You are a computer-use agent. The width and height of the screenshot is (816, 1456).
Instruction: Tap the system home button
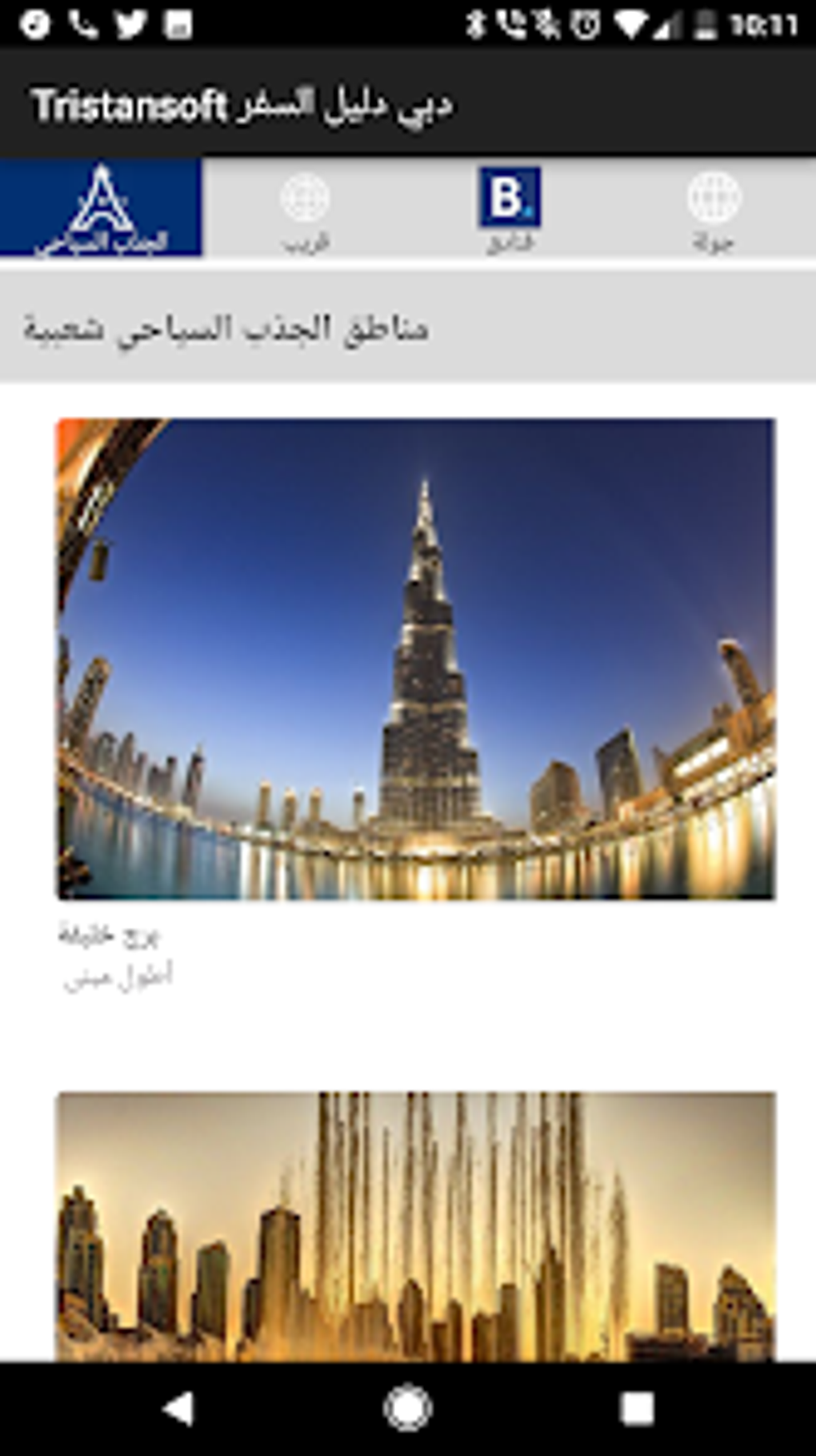(408, 1408)
